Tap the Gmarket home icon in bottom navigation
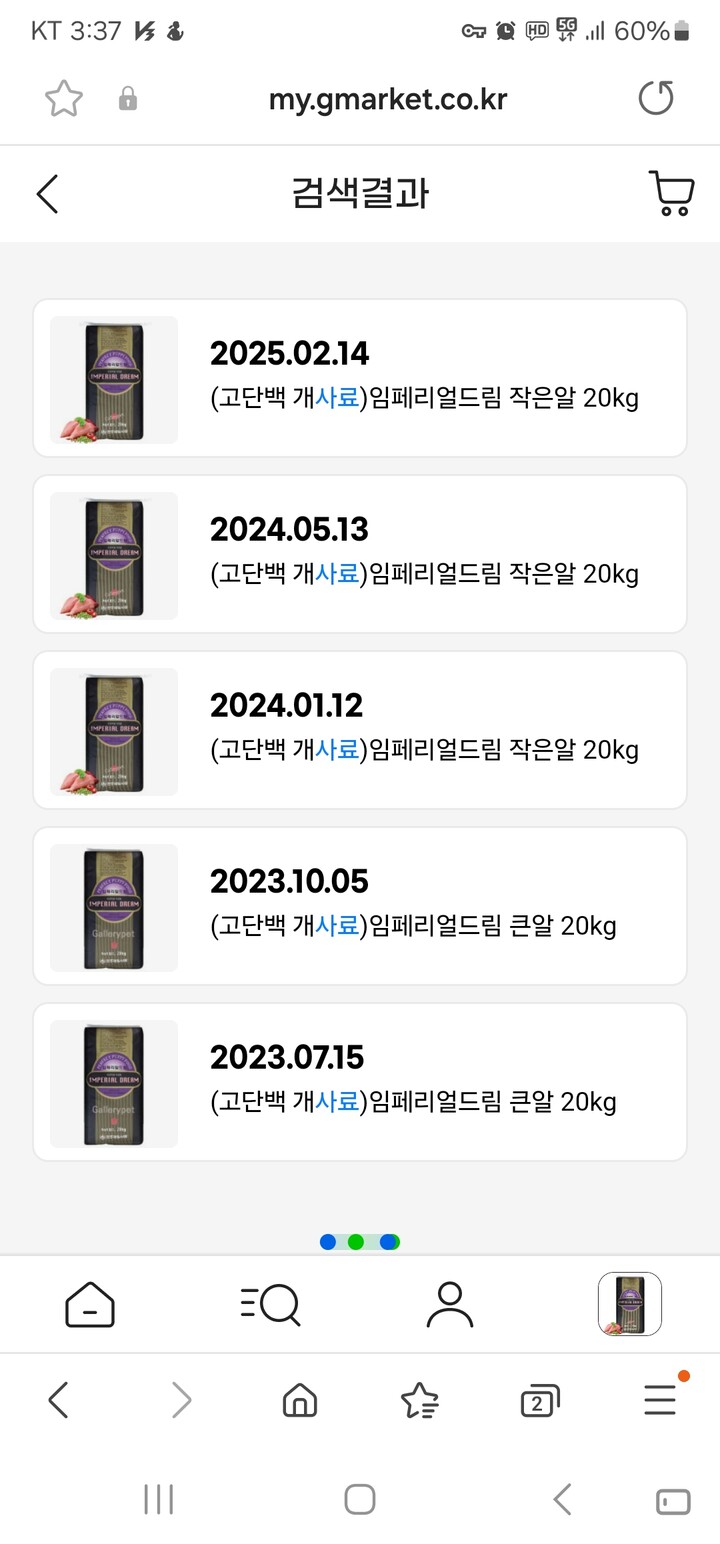720x1544 pixels. [x=89, y=1304]
